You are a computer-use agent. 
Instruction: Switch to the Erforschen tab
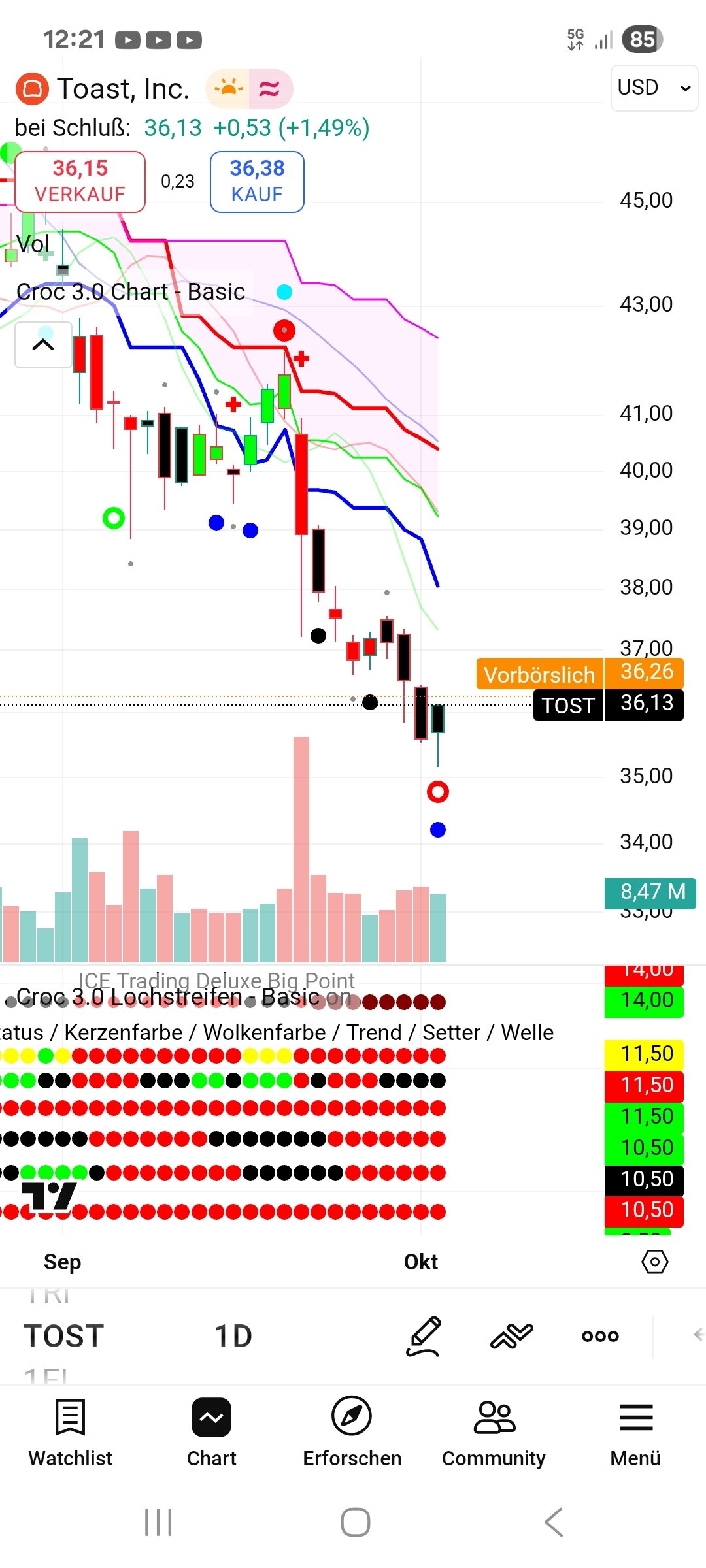pos(352,1432)
